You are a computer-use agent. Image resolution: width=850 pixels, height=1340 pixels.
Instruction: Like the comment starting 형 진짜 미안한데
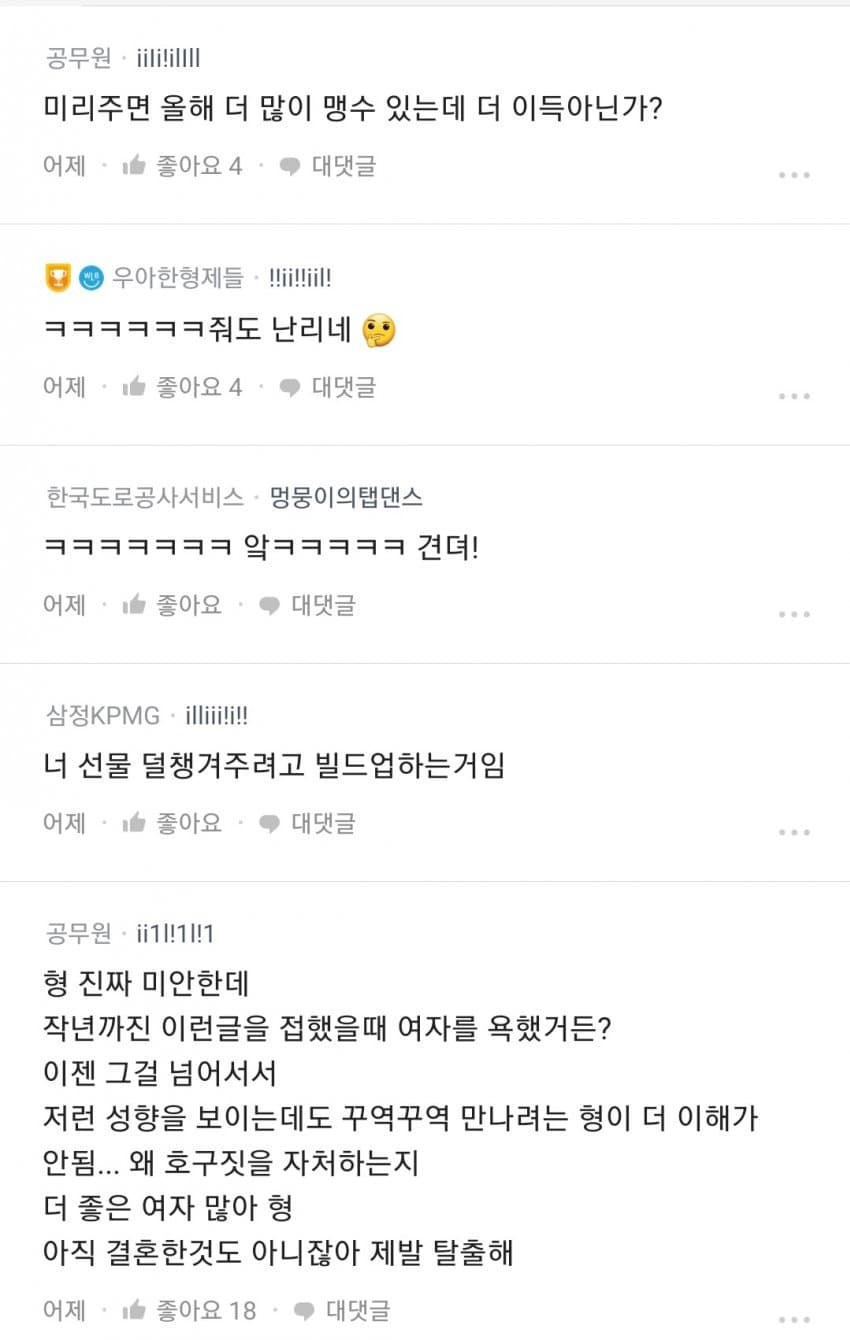(188, 1310)
